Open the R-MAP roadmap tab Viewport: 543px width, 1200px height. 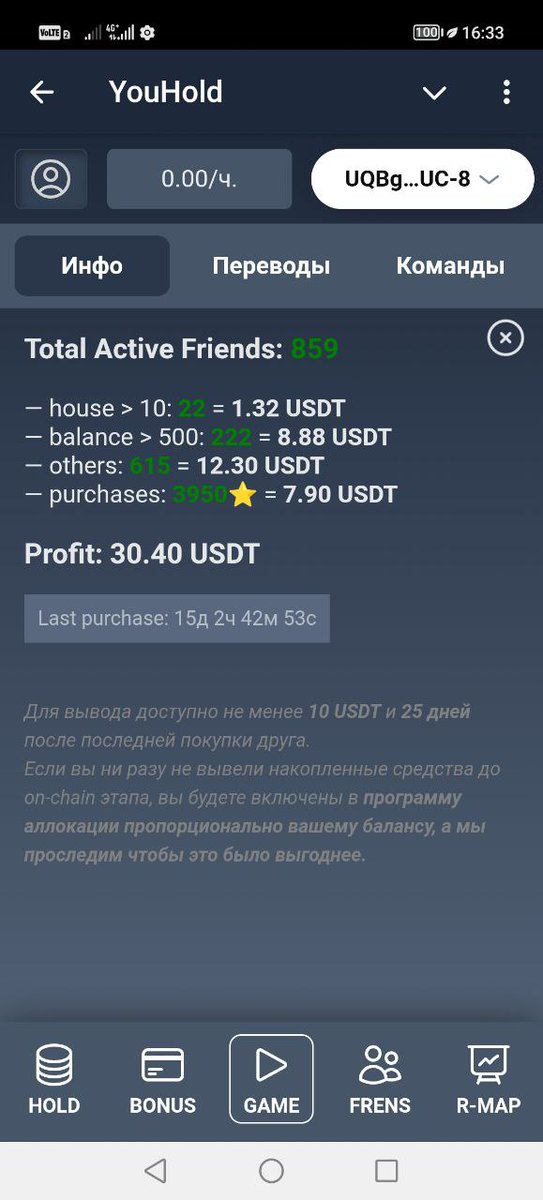click(x=488, y=1079)
